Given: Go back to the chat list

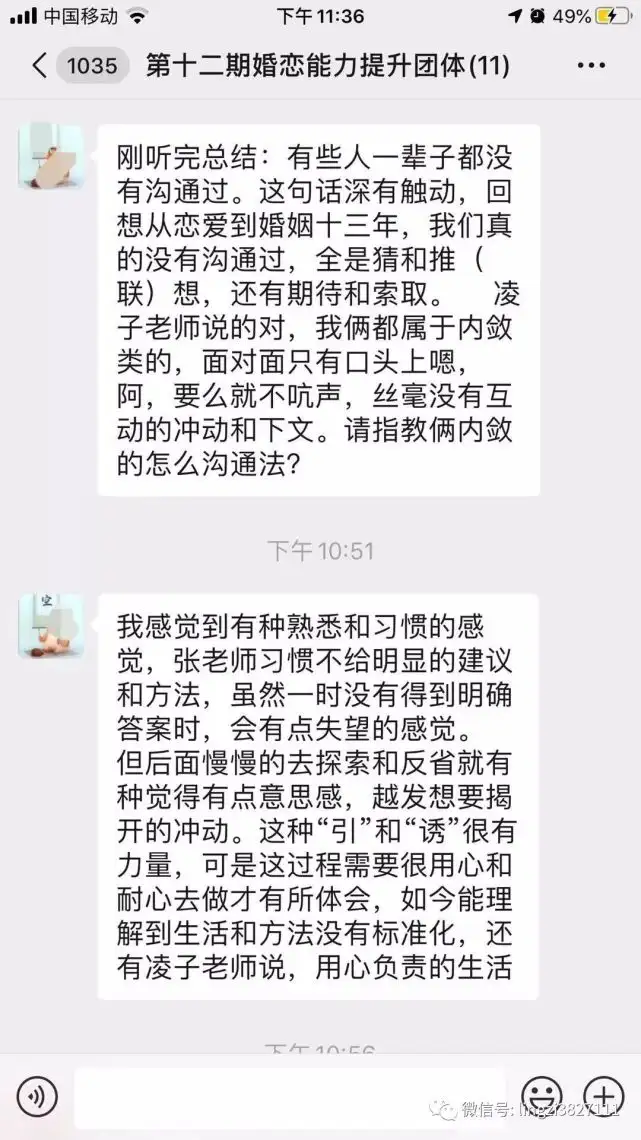Looking at the screenshot, I should click(41, 66).
